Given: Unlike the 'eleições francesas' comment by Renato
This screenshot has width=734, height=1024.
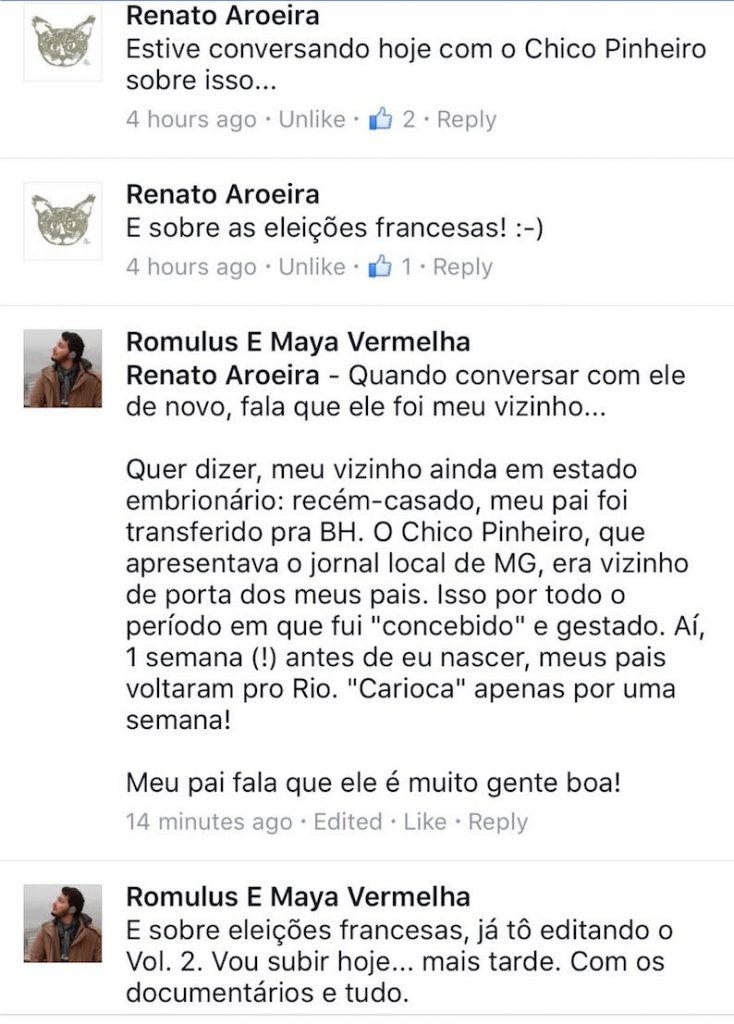Looking at the screenshot, I should pyautogui.click(x=311, y=267).
